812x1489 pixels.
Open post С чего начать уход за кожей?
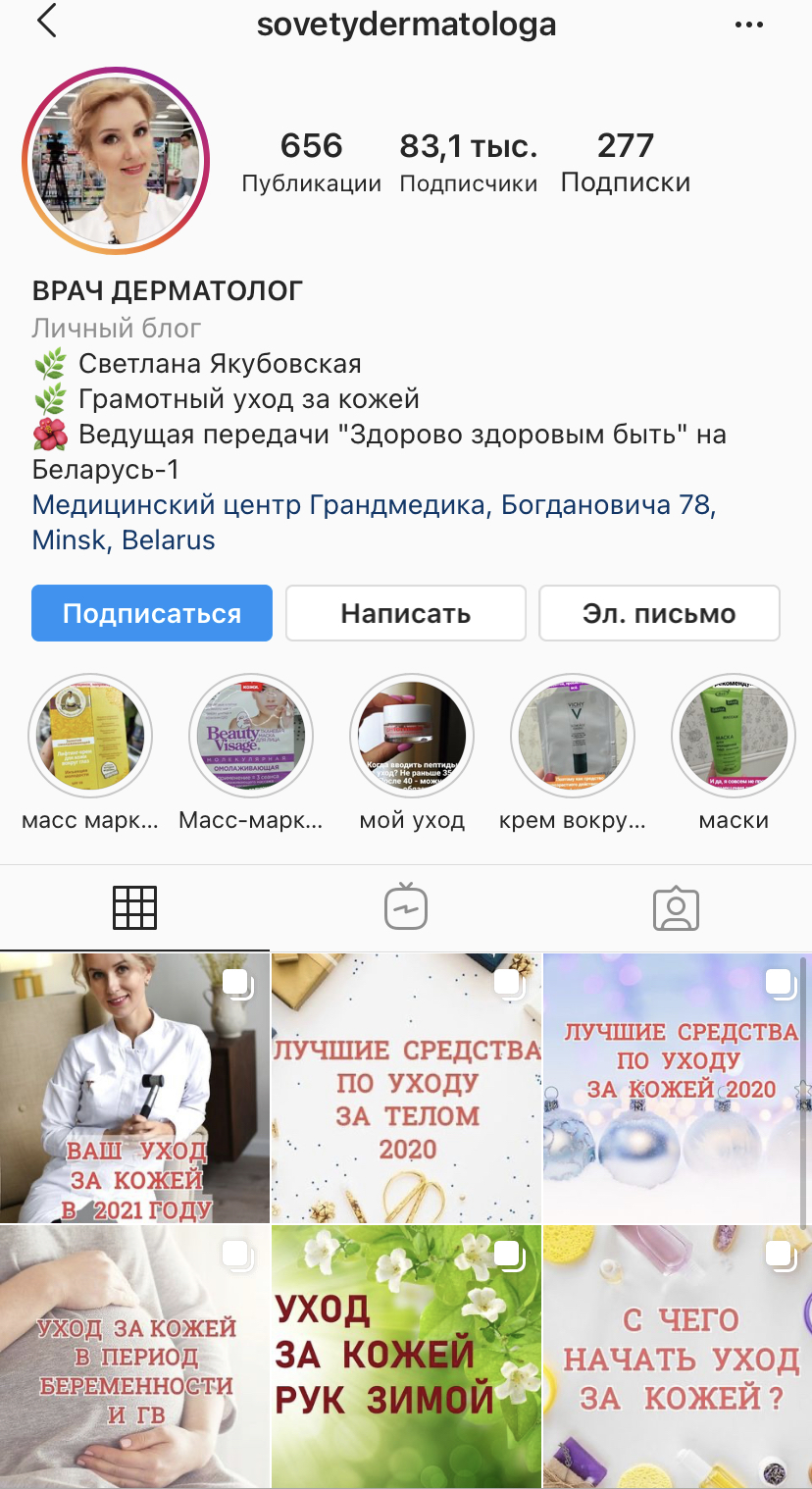tap(678, 1357)
